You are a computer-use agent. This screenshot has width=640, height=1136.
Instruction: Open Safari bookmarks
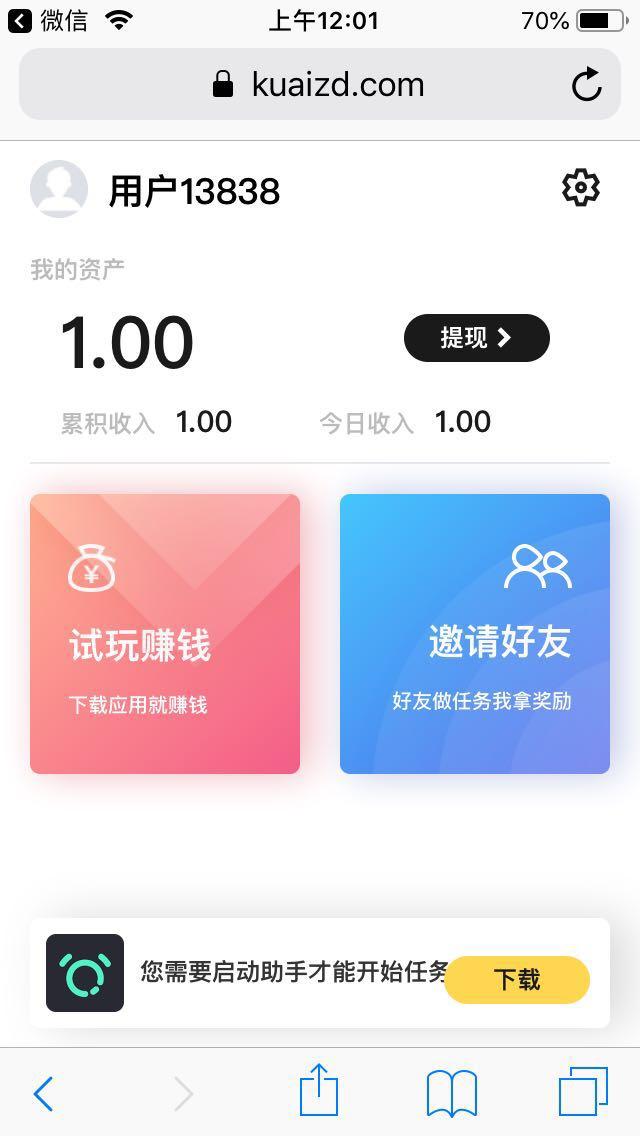coord(451,1093)
